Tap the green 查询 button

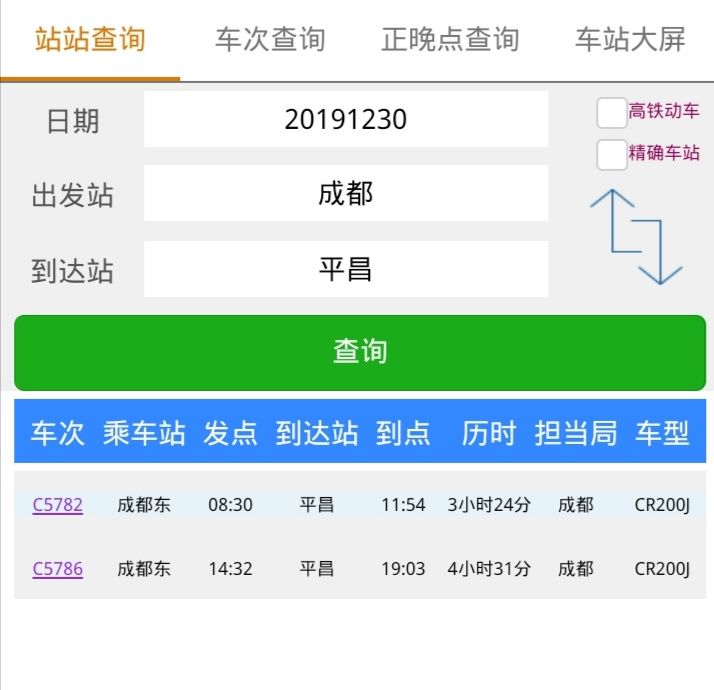point(360,352)
